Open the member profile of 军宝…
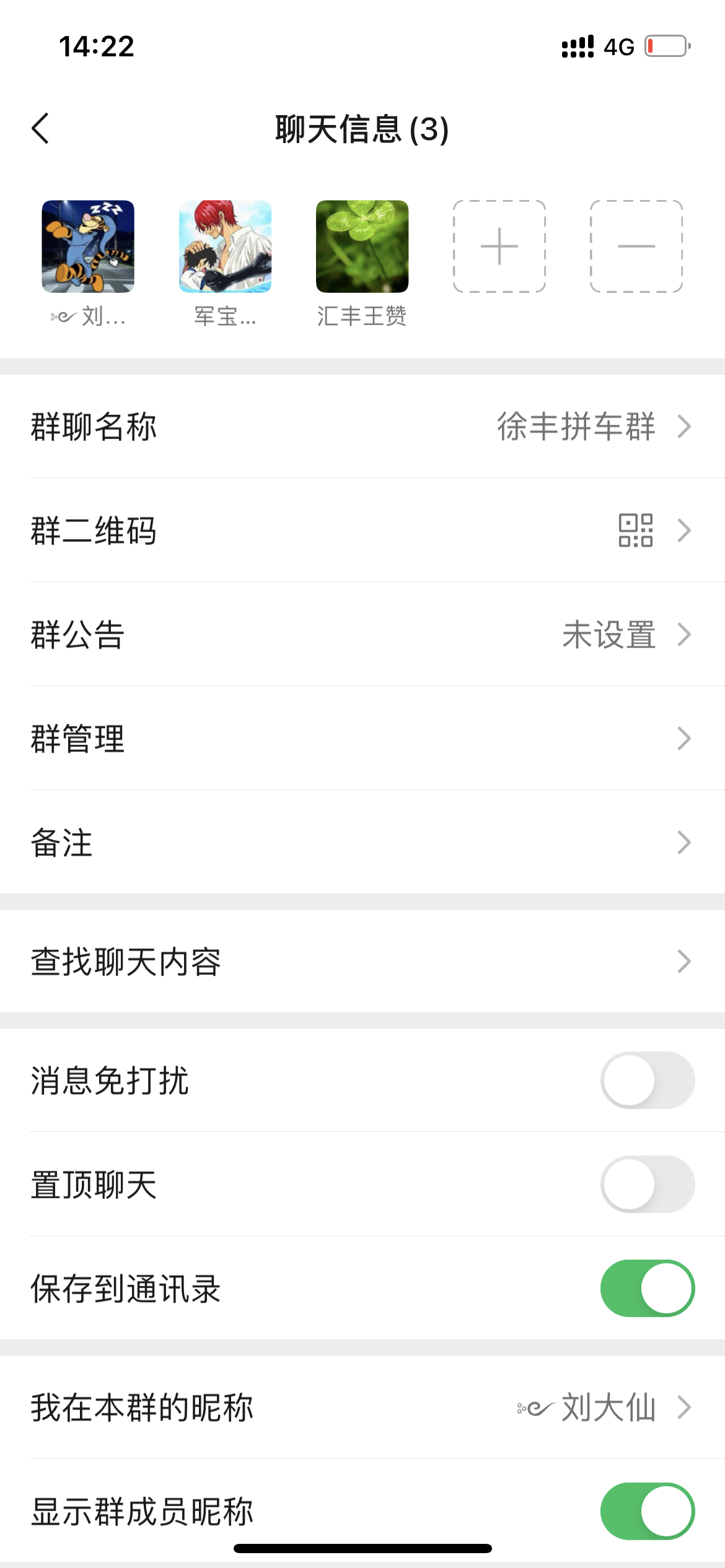725x1568 pixels. pos(226,246)
